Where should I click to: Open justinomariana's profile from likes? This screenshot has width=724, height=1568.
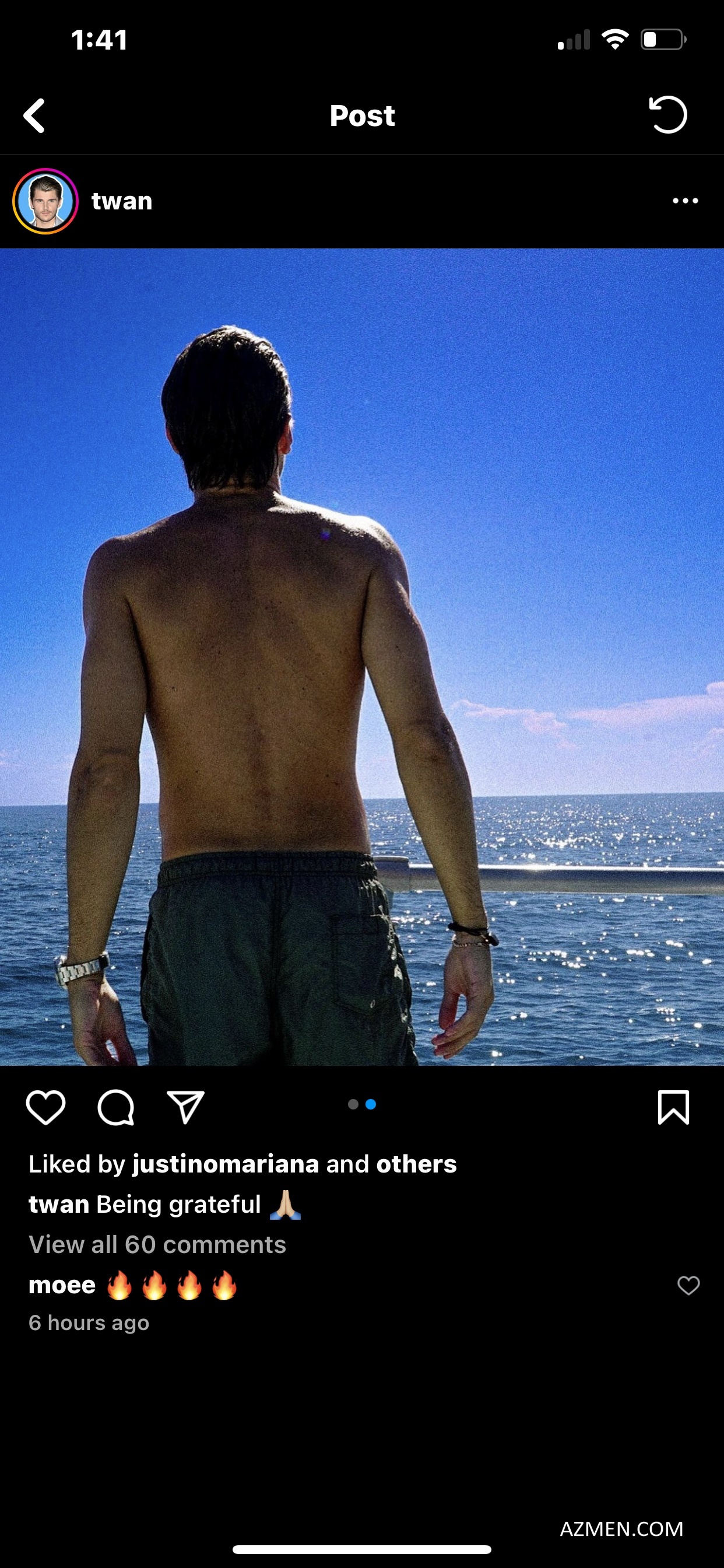(225, 1164)
